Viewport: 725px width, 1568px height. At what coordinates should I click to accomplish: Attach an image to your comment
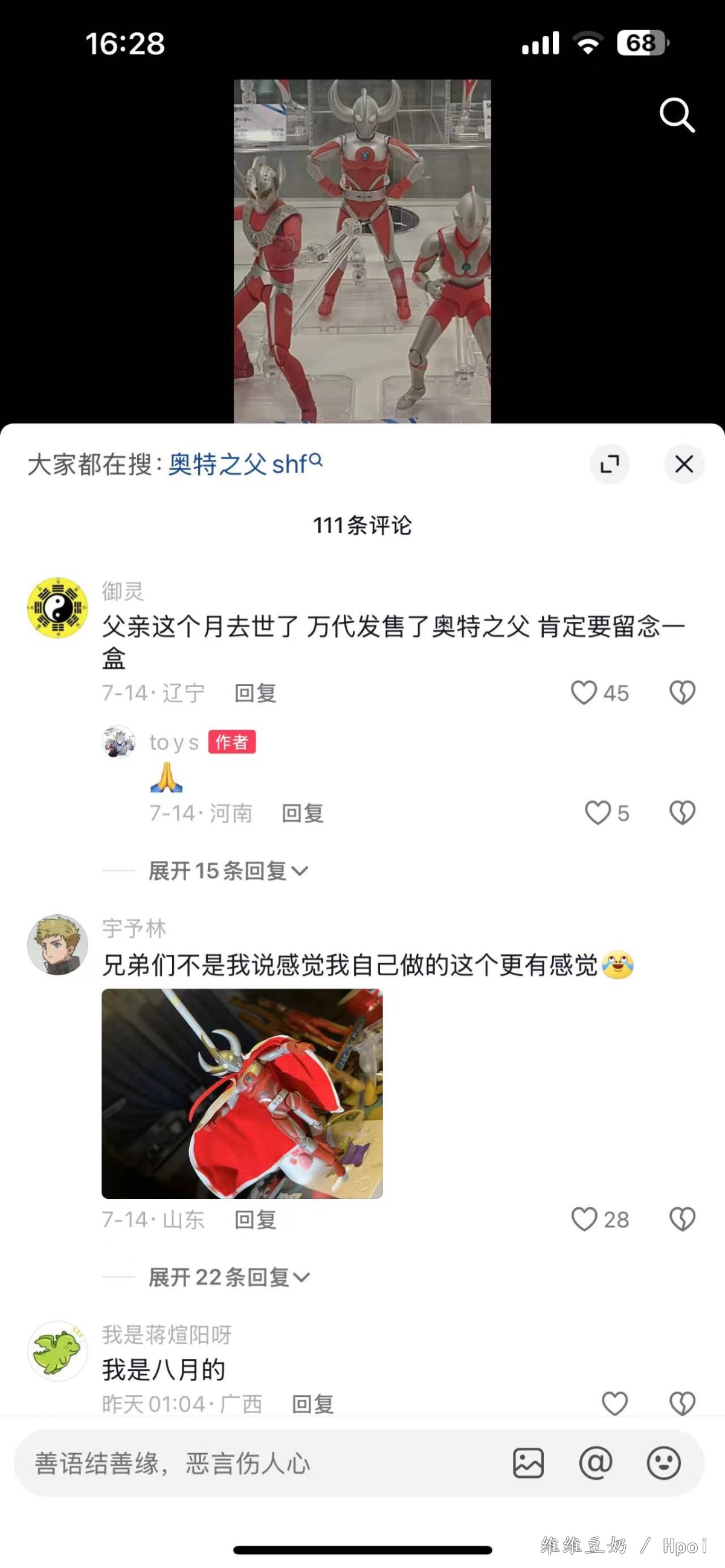tap(528, 1463)
